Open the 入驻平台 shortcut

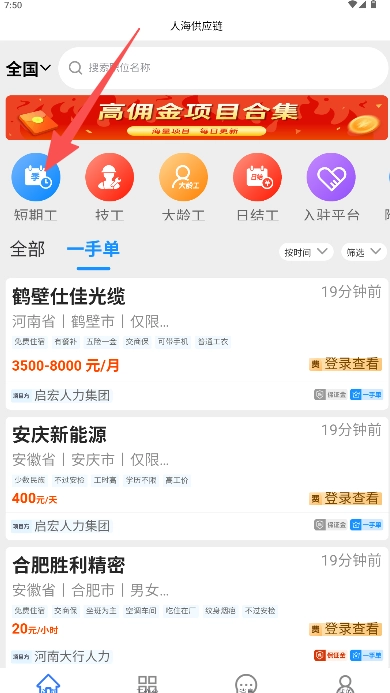pyautogui.click(x=331, y=187)
